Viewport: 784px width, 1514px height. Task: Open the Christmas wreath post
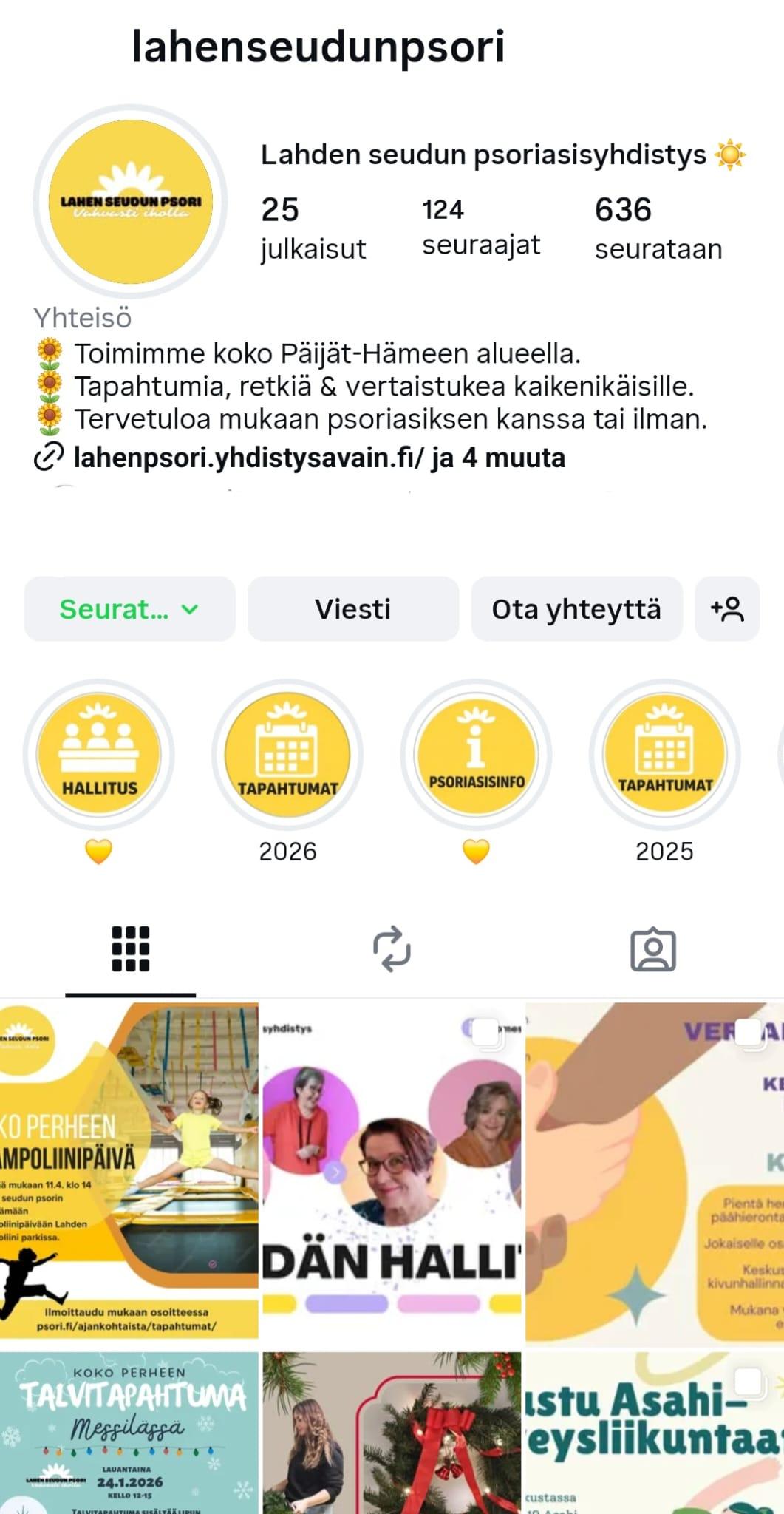pyautogui.click(x=392, y=1433)
